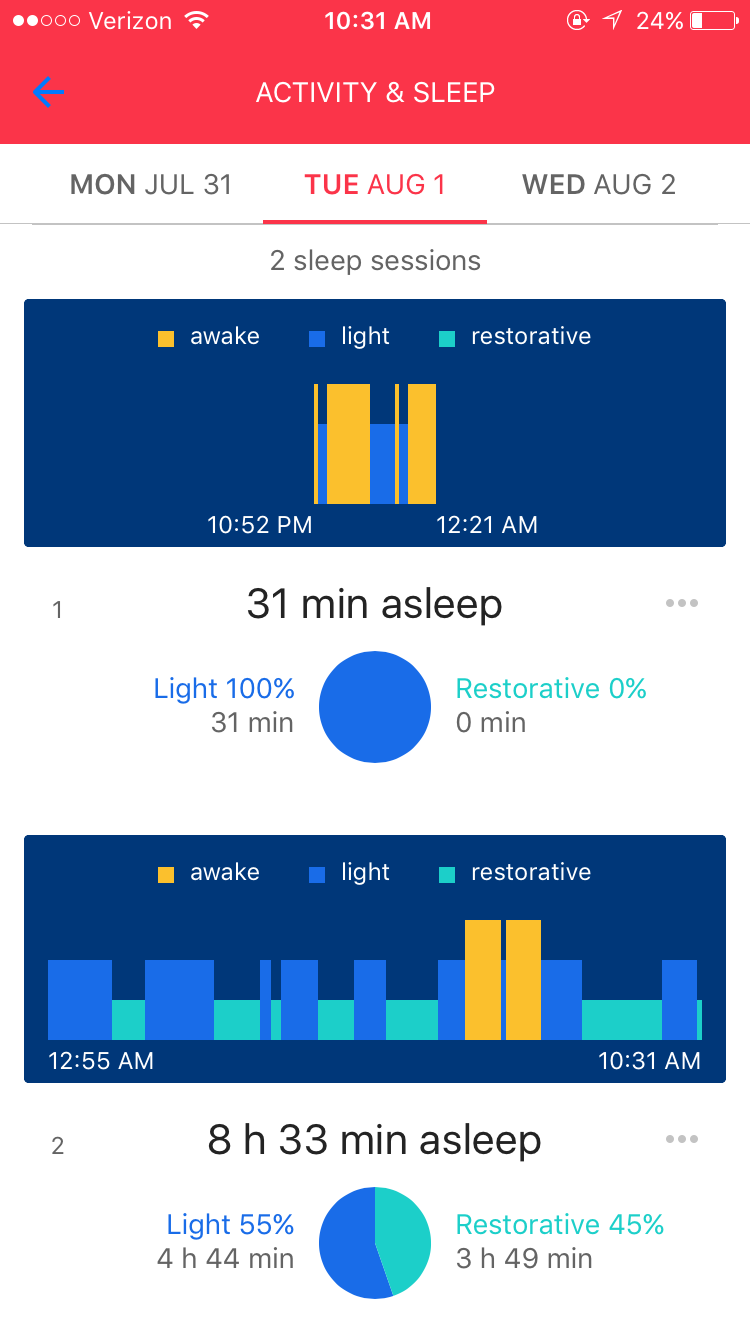Tap the back arrow on Activity & Sleep screen
The width and height of the screenshot is (750, 1334).
pyautogui.click(x=48, y=92)
